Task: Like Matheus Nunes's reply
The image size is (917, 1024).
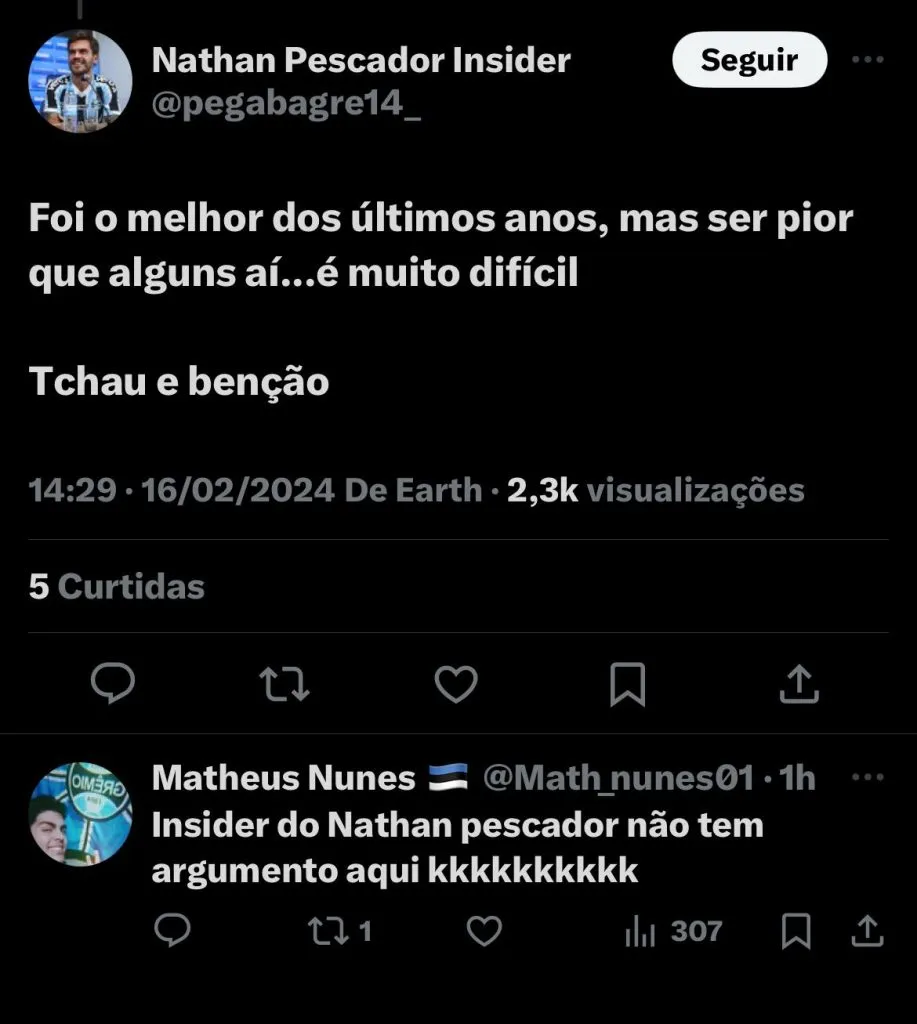Action: 485,932
